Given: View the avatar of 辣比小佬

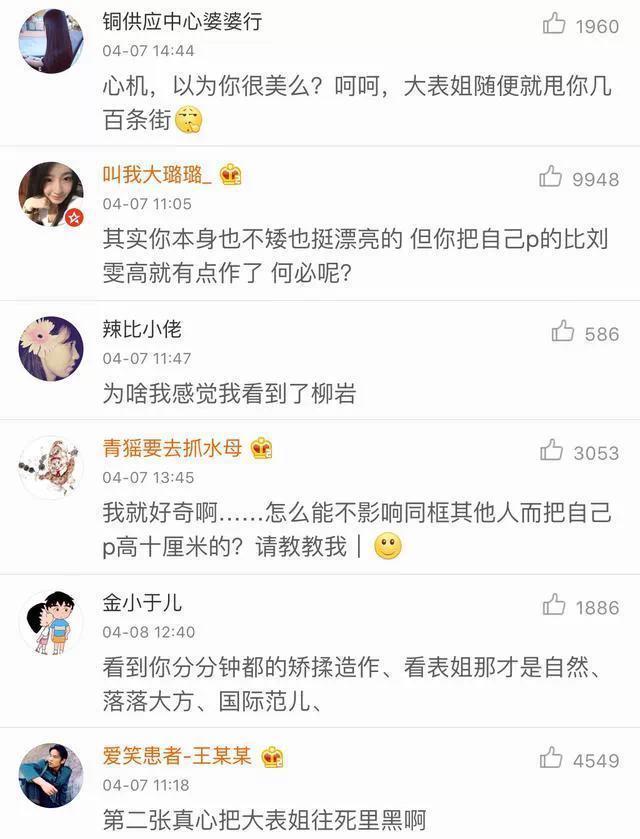Looking at the screenshot, I should click(51, 349).
